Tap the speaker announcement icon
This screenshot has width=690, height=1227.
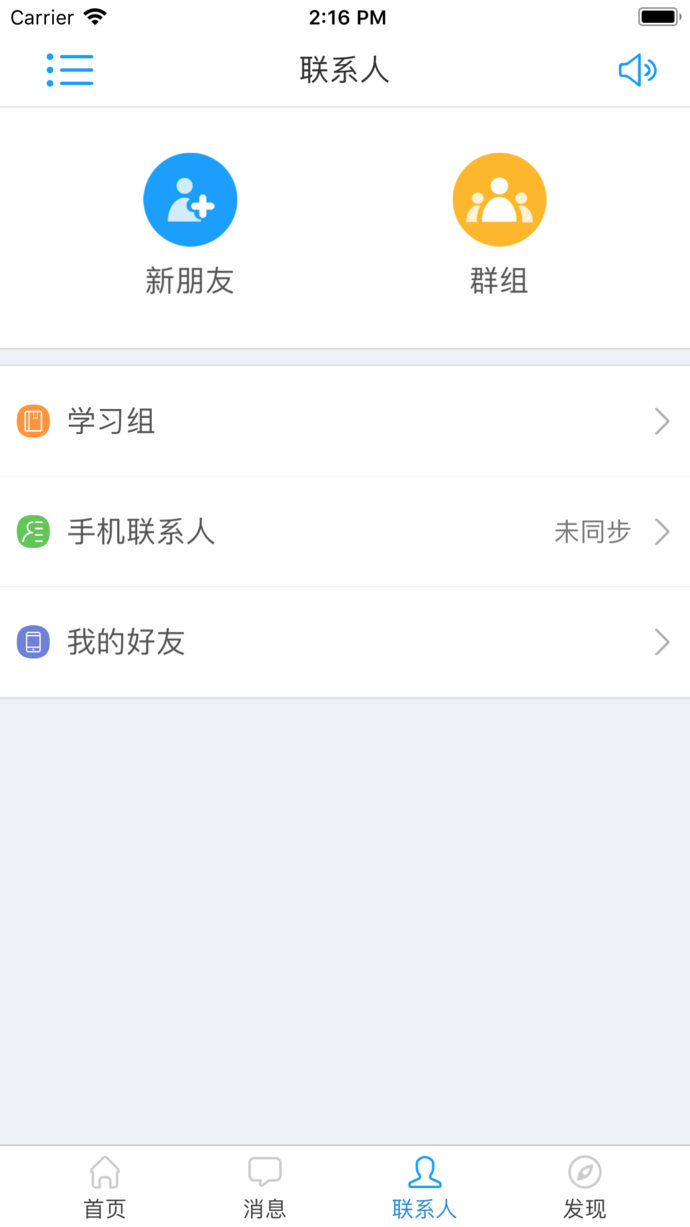[x=637, y=70]
